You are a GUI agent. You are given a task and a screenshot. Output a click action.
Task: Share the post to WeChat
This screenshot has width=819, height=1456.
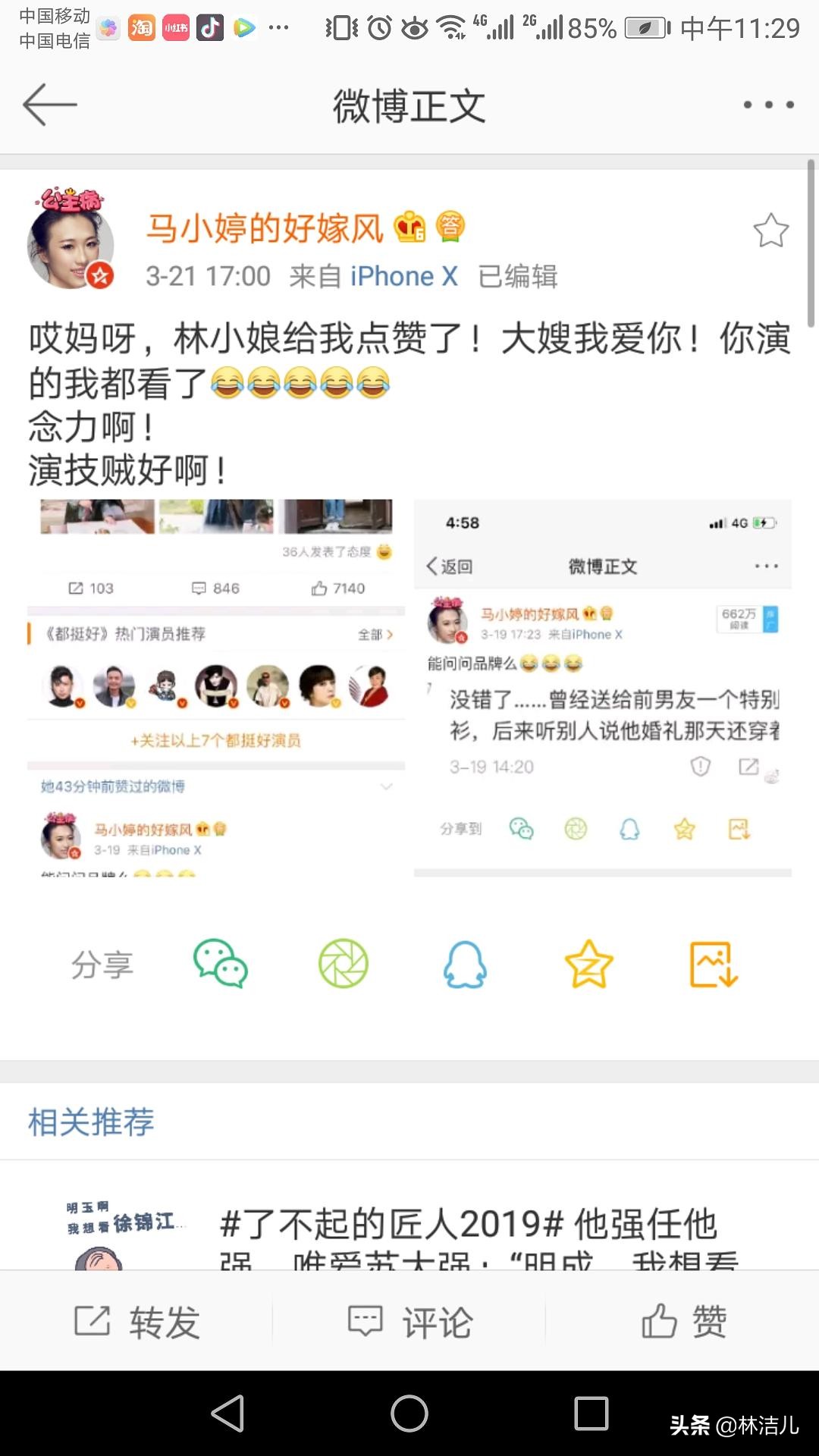pos(221,964)
